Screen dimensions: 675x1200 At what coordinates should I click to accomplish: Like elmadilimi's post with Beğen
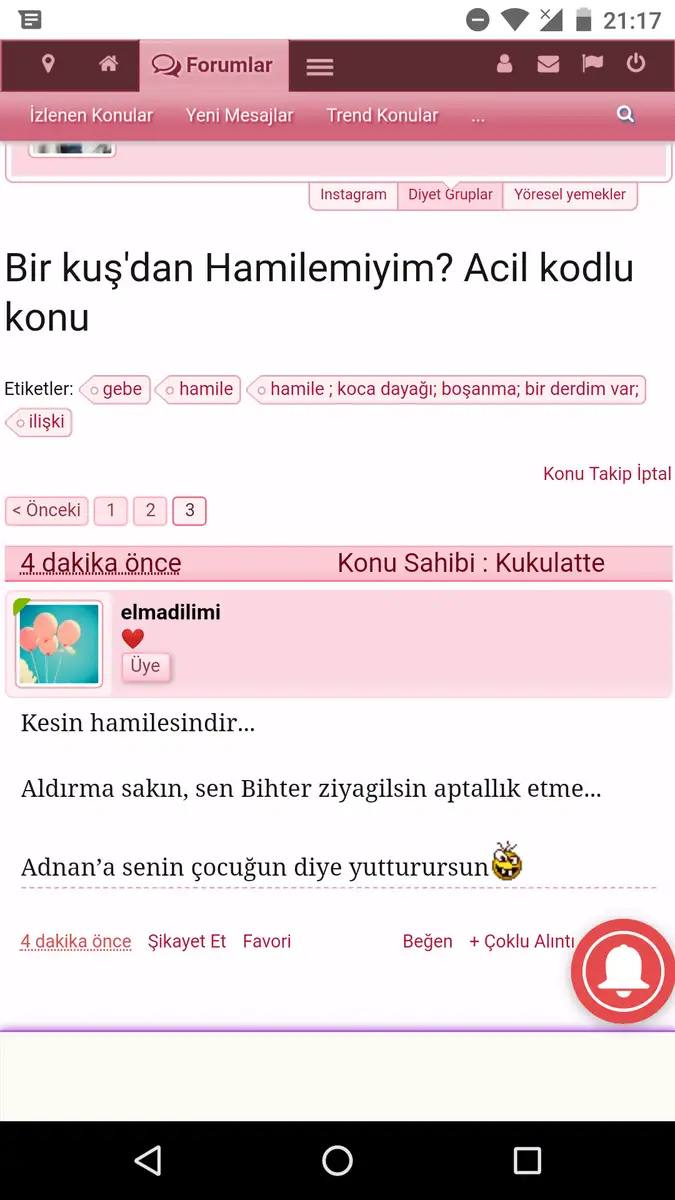tap(427, 941)
